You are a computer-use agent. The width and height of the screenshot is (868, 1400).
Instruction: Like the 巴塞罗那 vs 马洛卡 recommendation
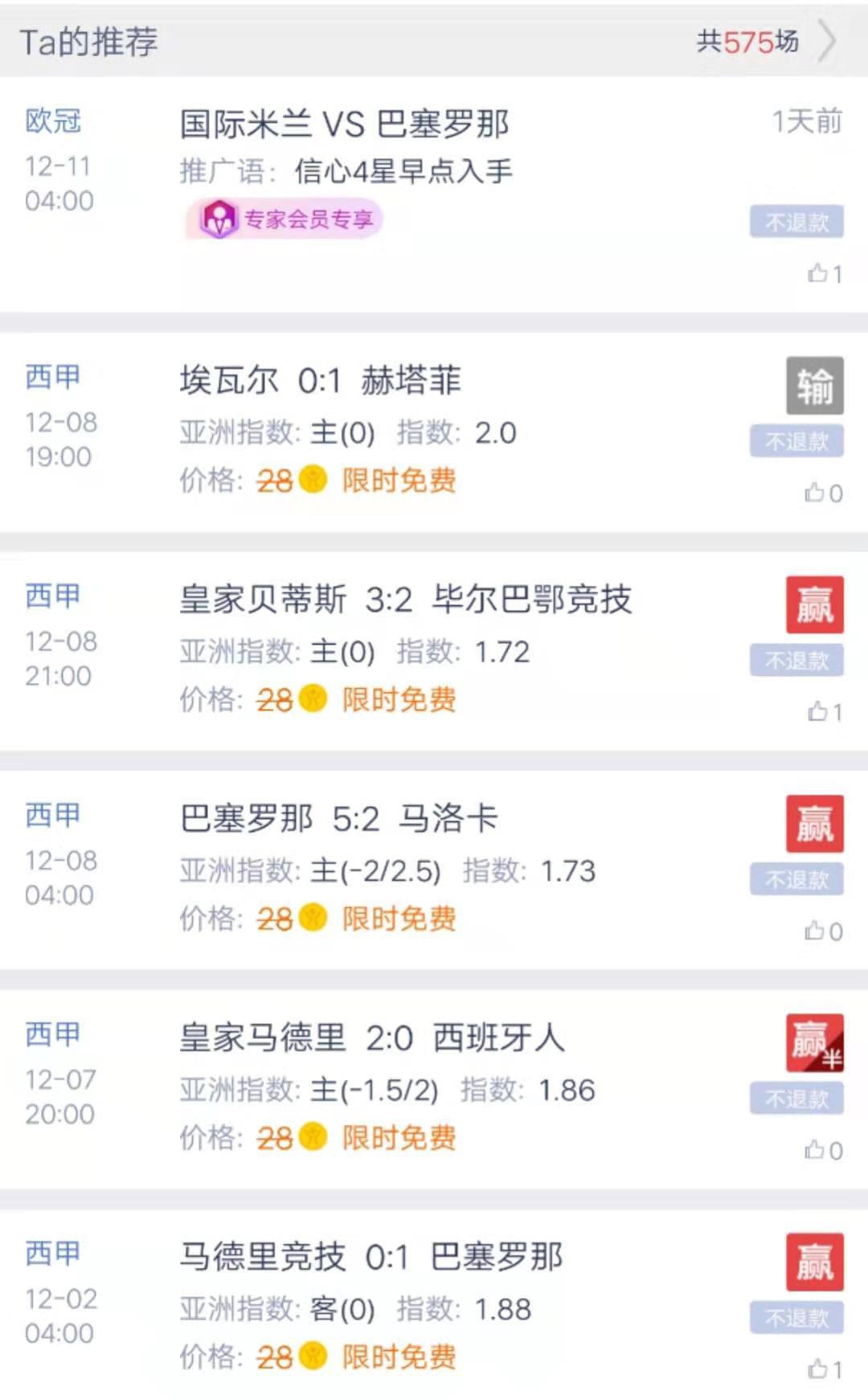point(824,931)
